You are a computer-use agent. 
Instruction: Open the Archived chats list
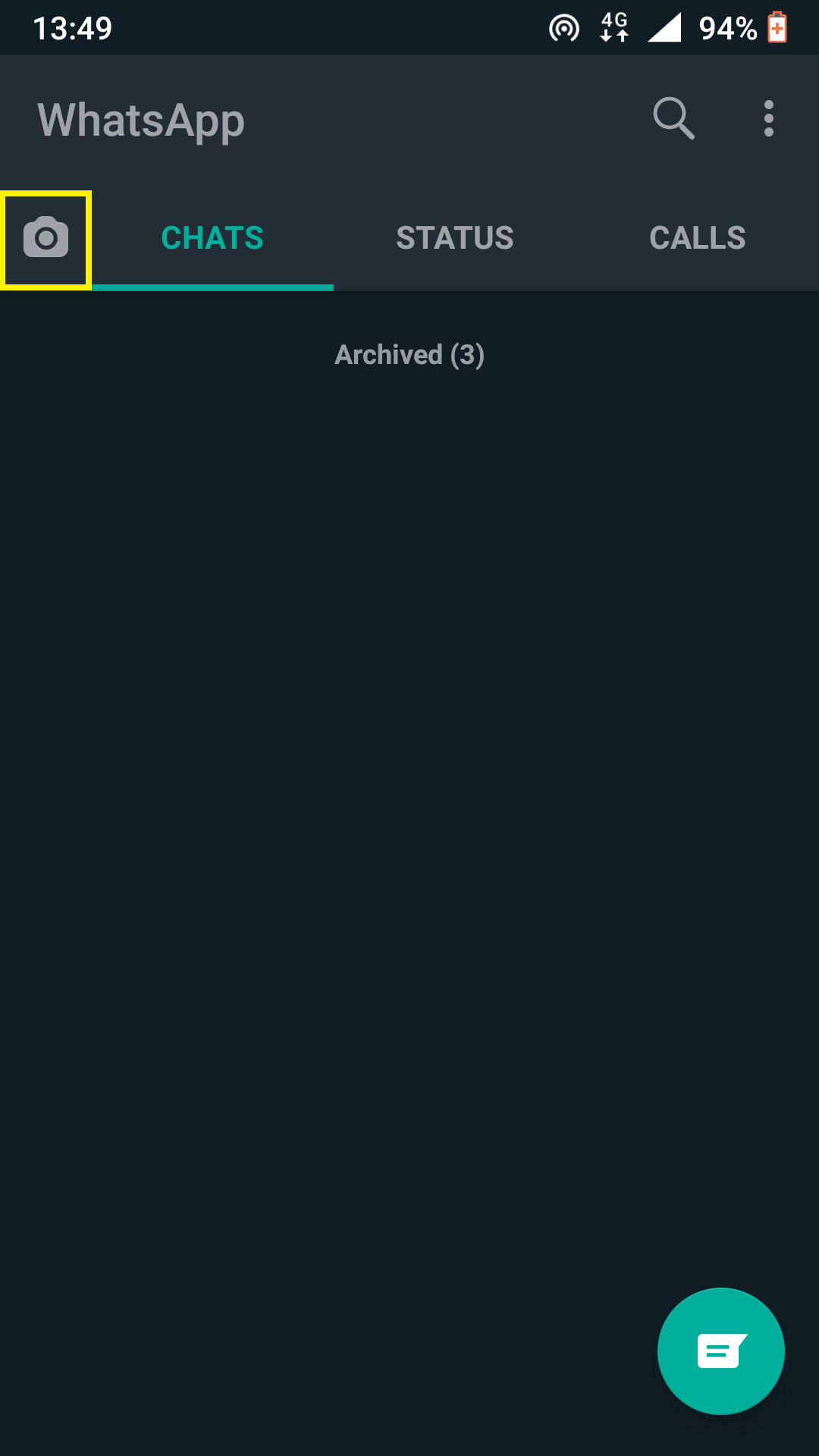click(409, 355)
